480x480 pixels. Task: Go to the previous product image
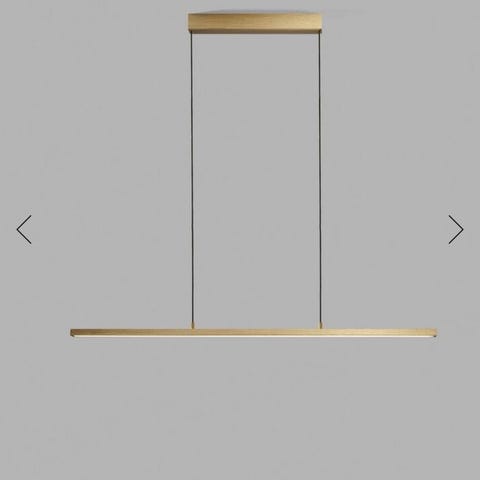click(24, 229)
